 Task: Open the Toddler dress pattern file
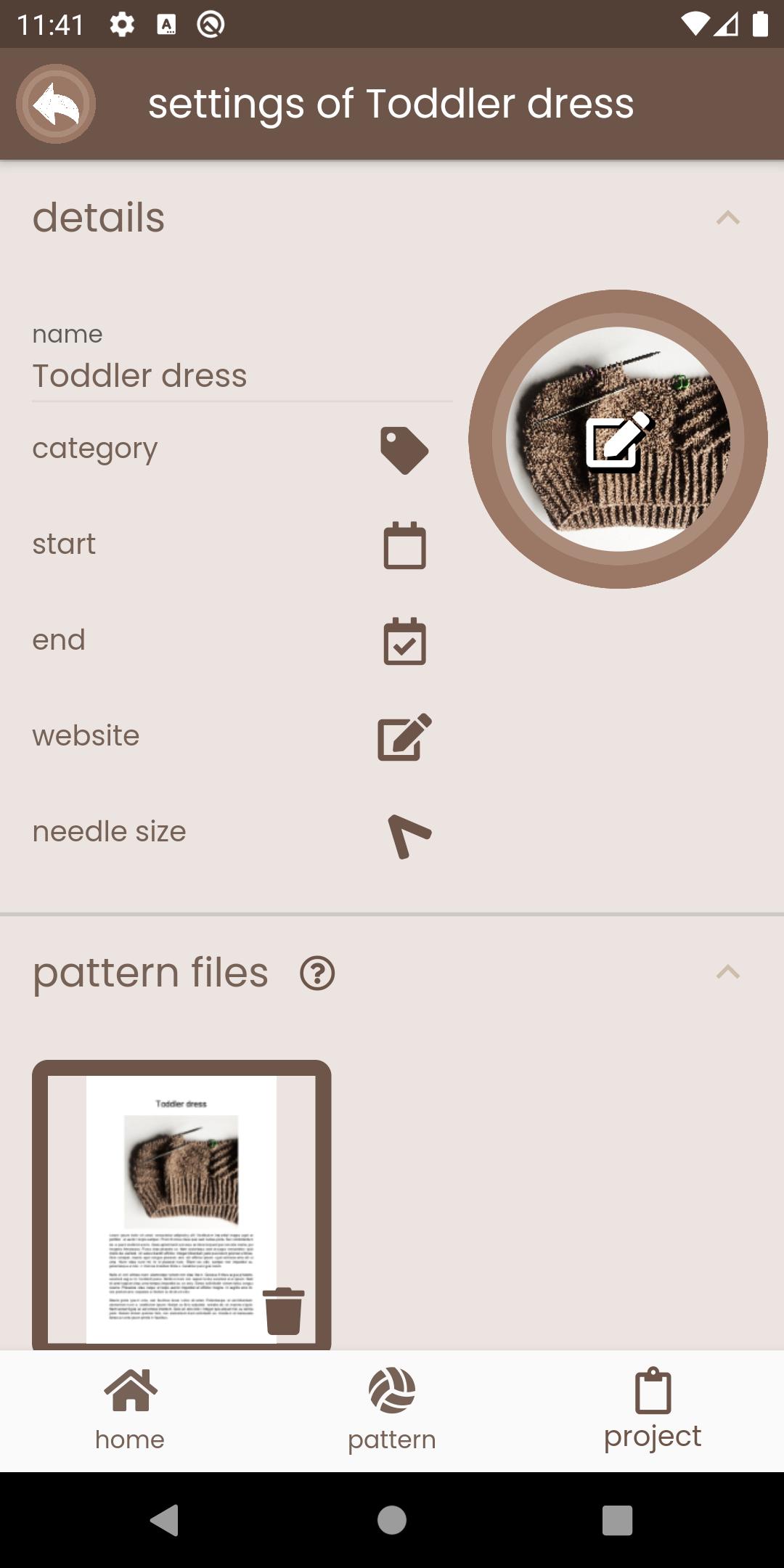point(181,1205)
